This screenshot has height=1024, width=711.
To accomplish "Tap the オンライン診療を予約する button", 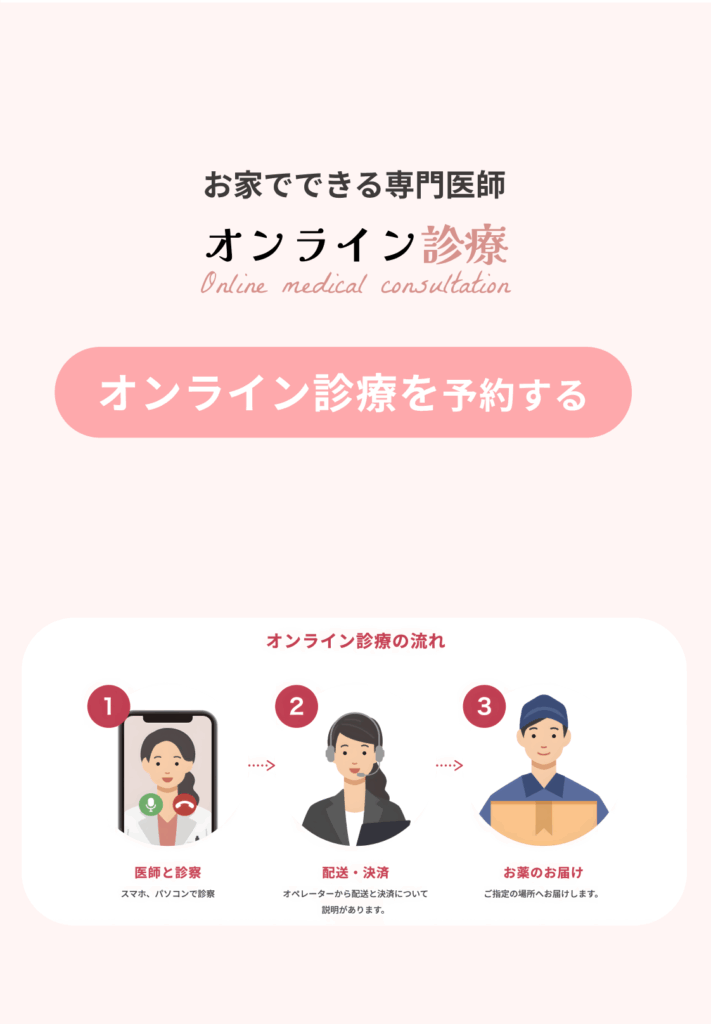I will [343, 393].
